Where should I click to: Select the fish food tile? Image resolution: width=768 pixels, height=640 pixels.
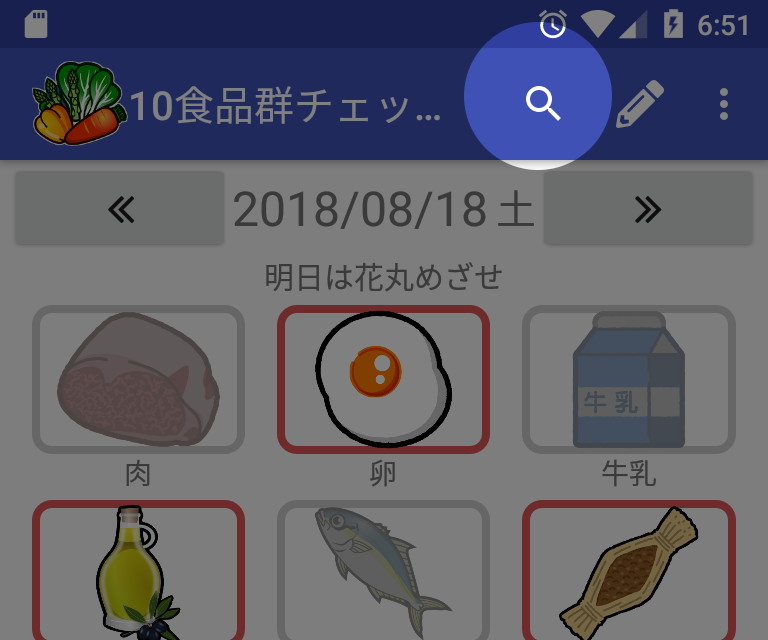(x=383, y=572)
